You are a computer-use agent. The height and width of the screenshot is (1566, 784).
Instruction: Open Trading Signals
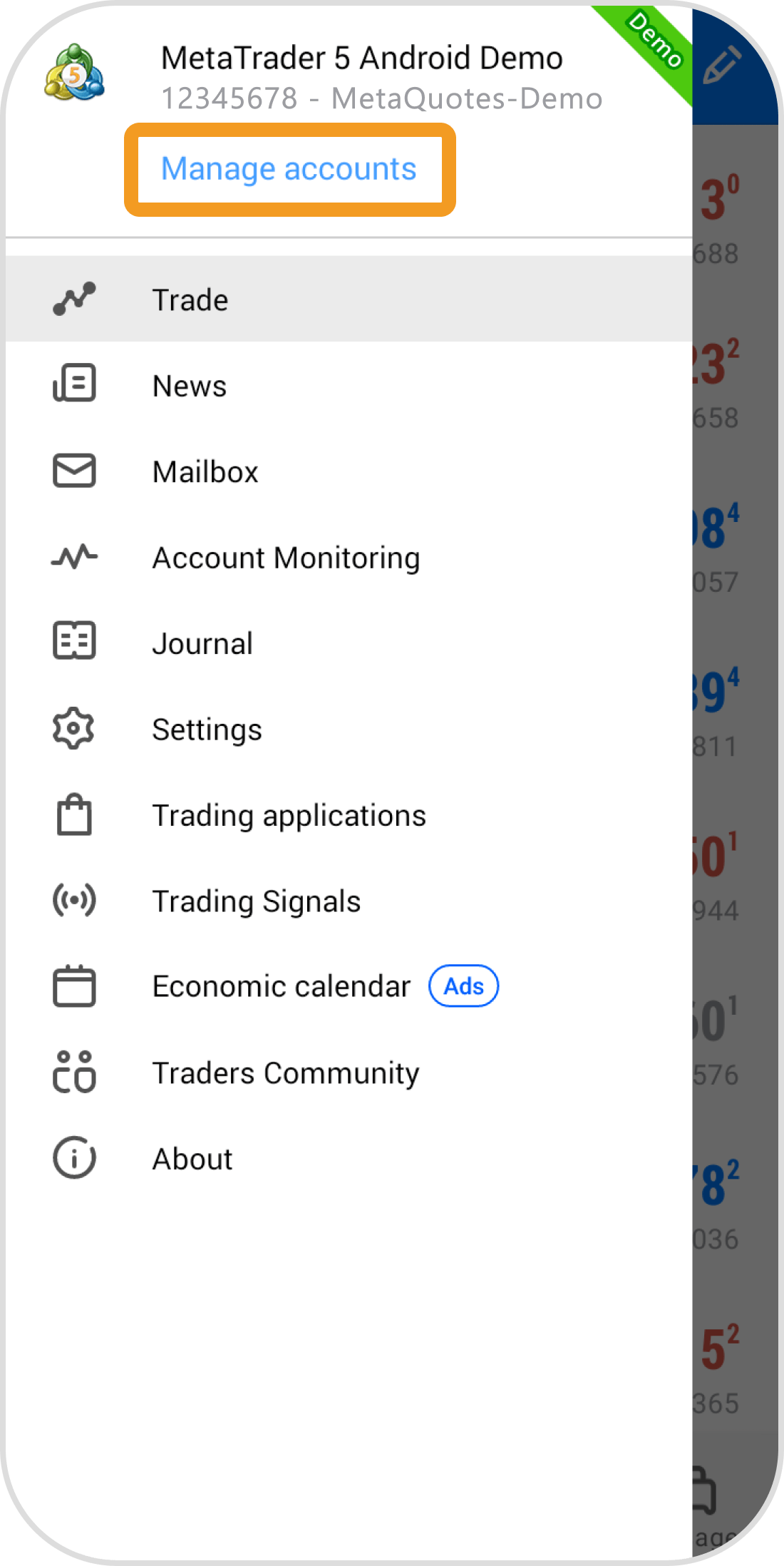coord(257,901)
